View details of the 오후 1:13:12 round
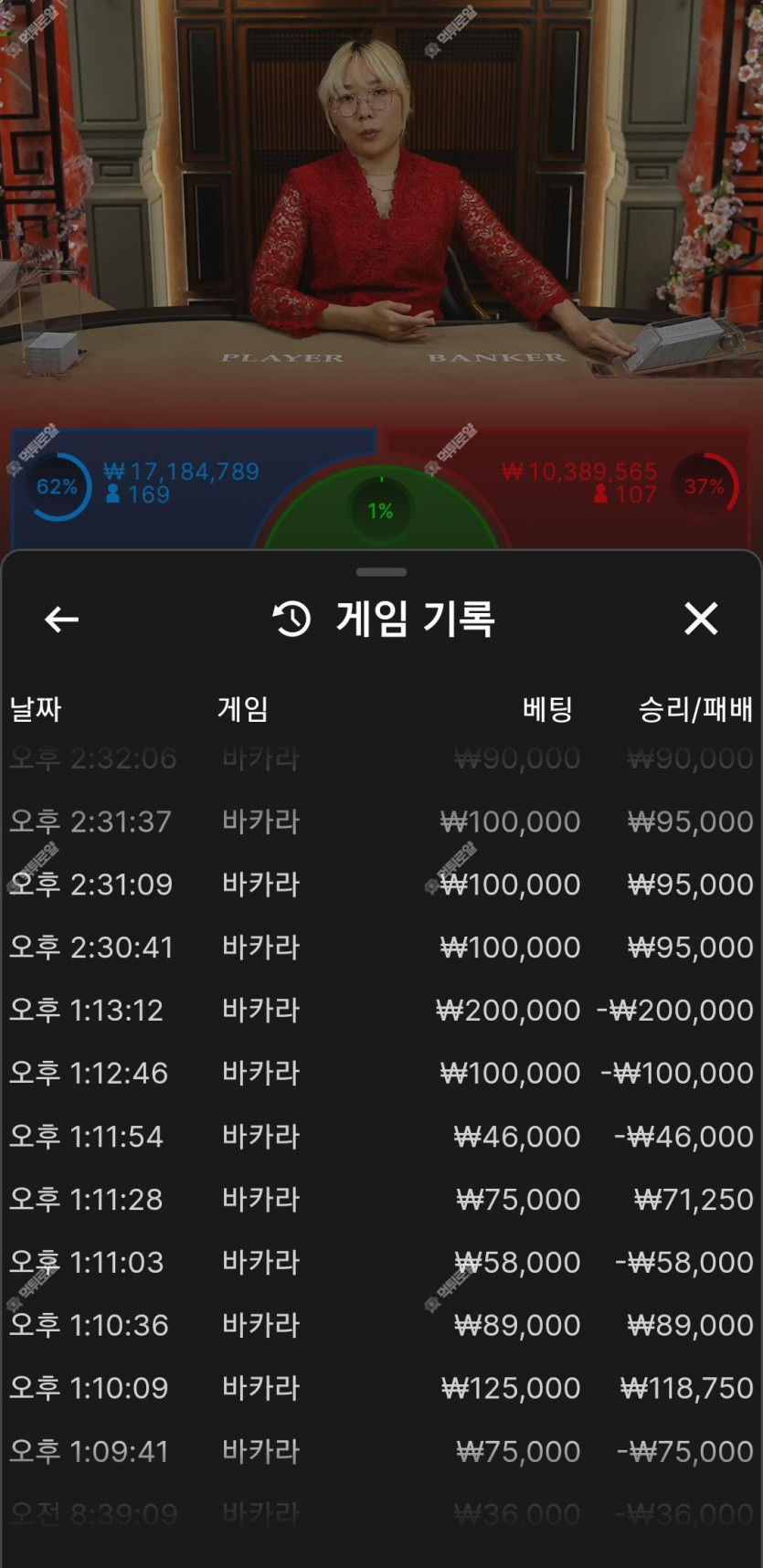This screenshot has height=1568, width=763. (x=381, y=1011)
